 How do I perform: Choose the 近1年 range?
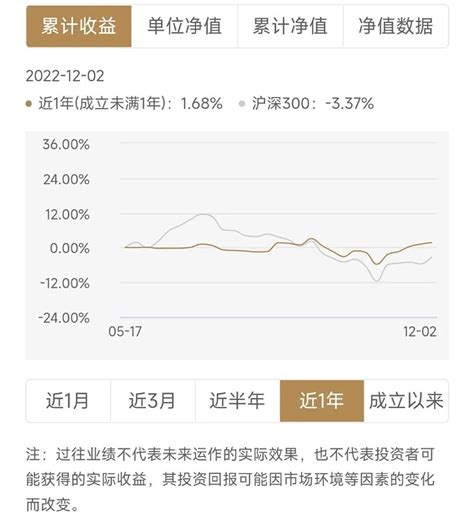pyautogui.click(x=322, y=401)
